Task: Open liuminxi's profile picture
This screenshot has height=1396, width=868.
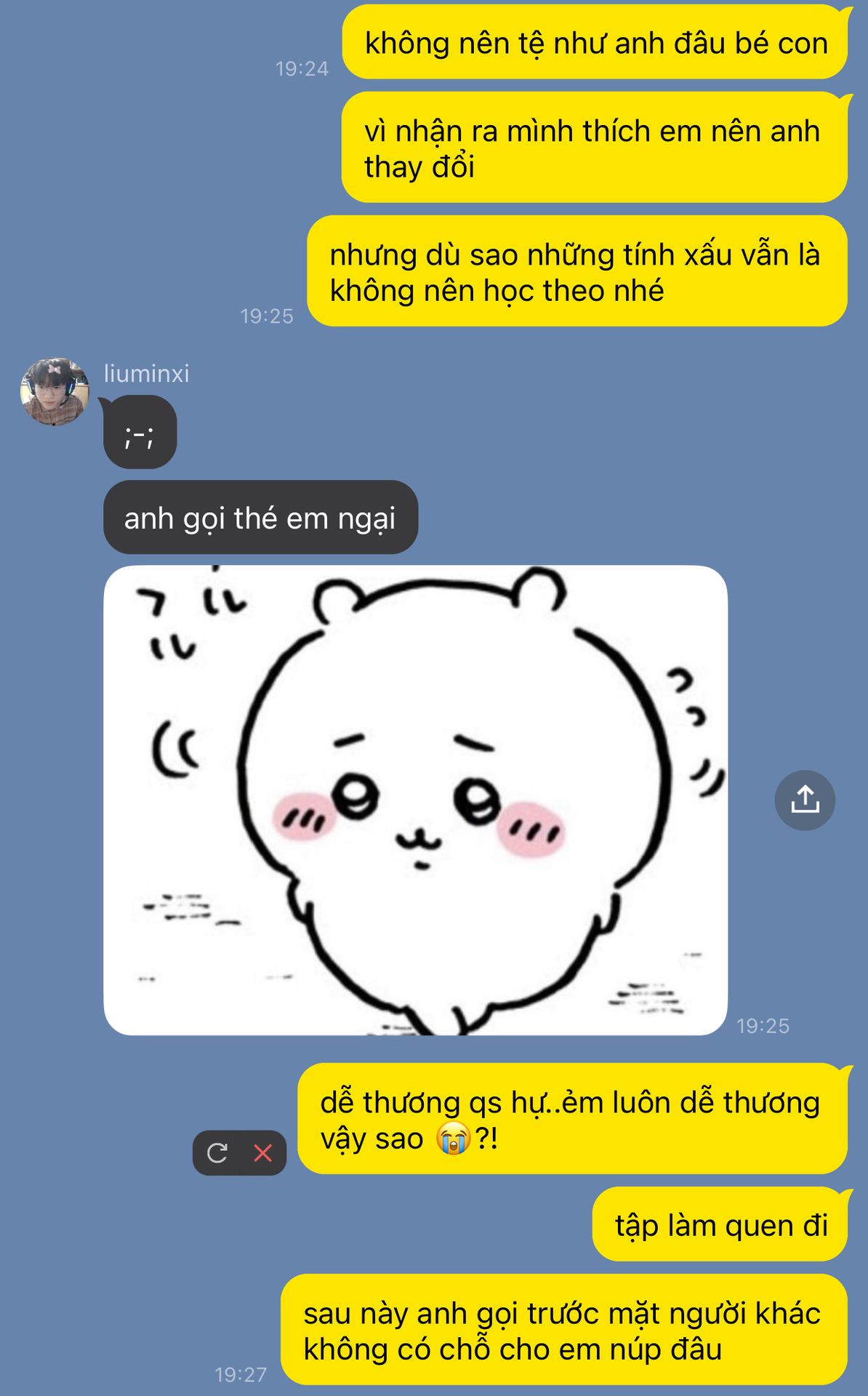Action: click(x=55, y=391)
